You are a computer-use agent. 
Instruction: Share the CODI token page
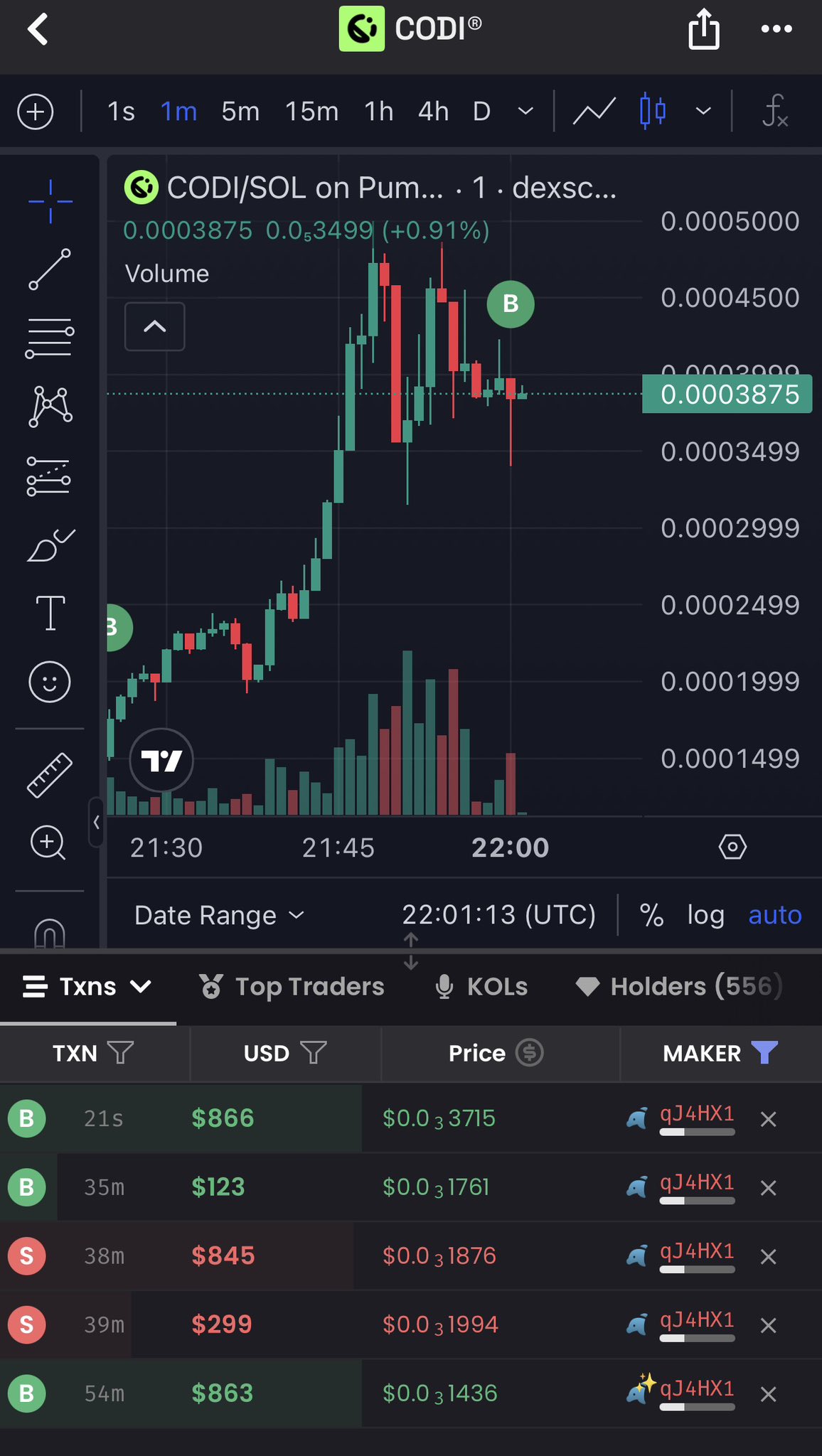[704, 30]
